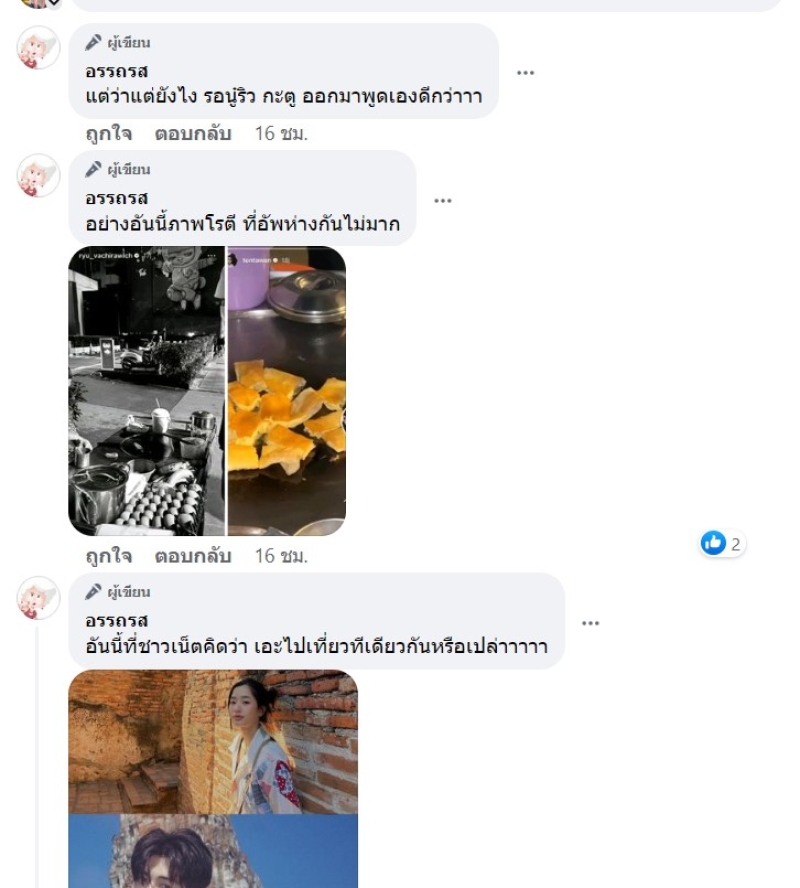Reply to the comment starting with แต่ว่าแต่ยังไง
The height and width of the screenshot is (888, 800).
(x=193, y=134)
